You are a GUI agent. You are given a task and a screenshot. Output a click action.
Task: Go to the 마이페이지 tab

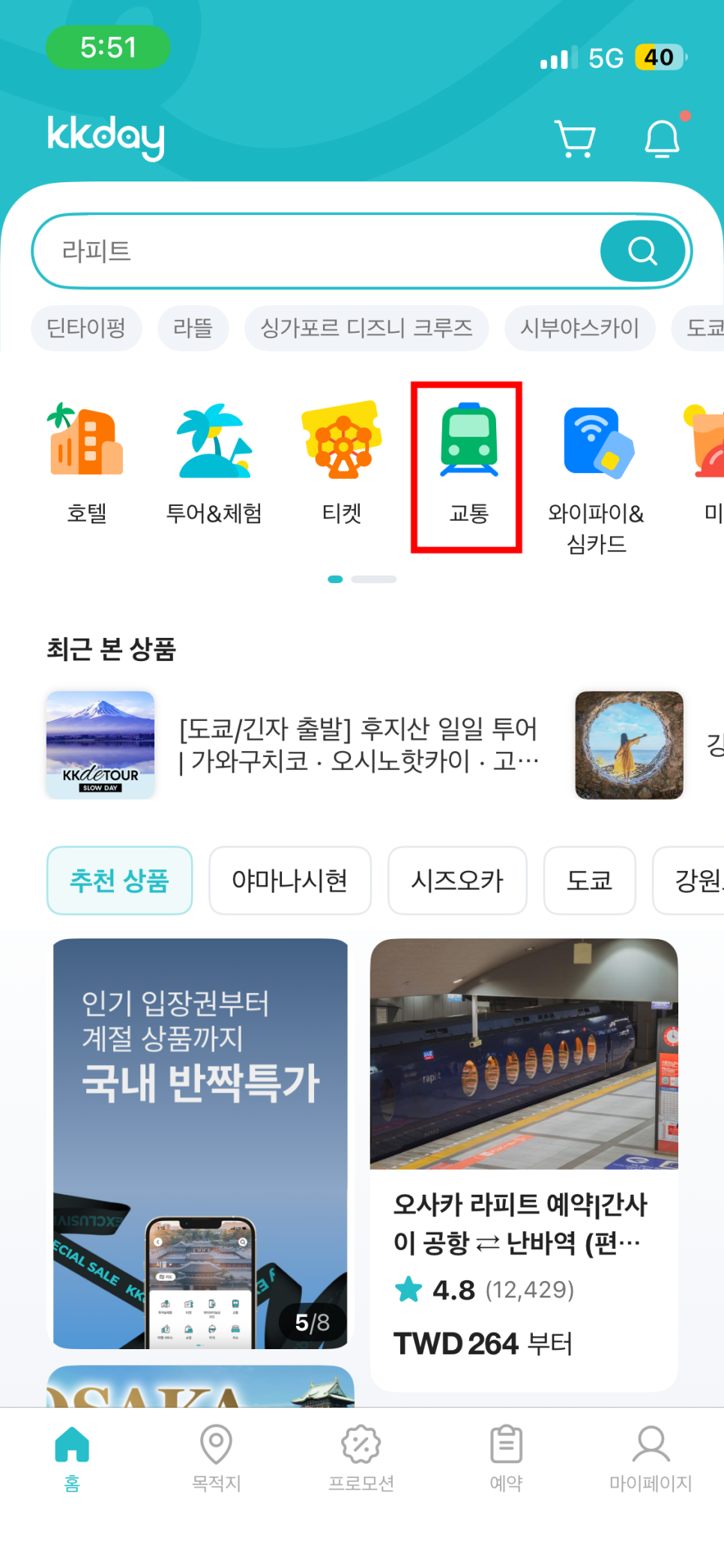tap(650, 1458)
